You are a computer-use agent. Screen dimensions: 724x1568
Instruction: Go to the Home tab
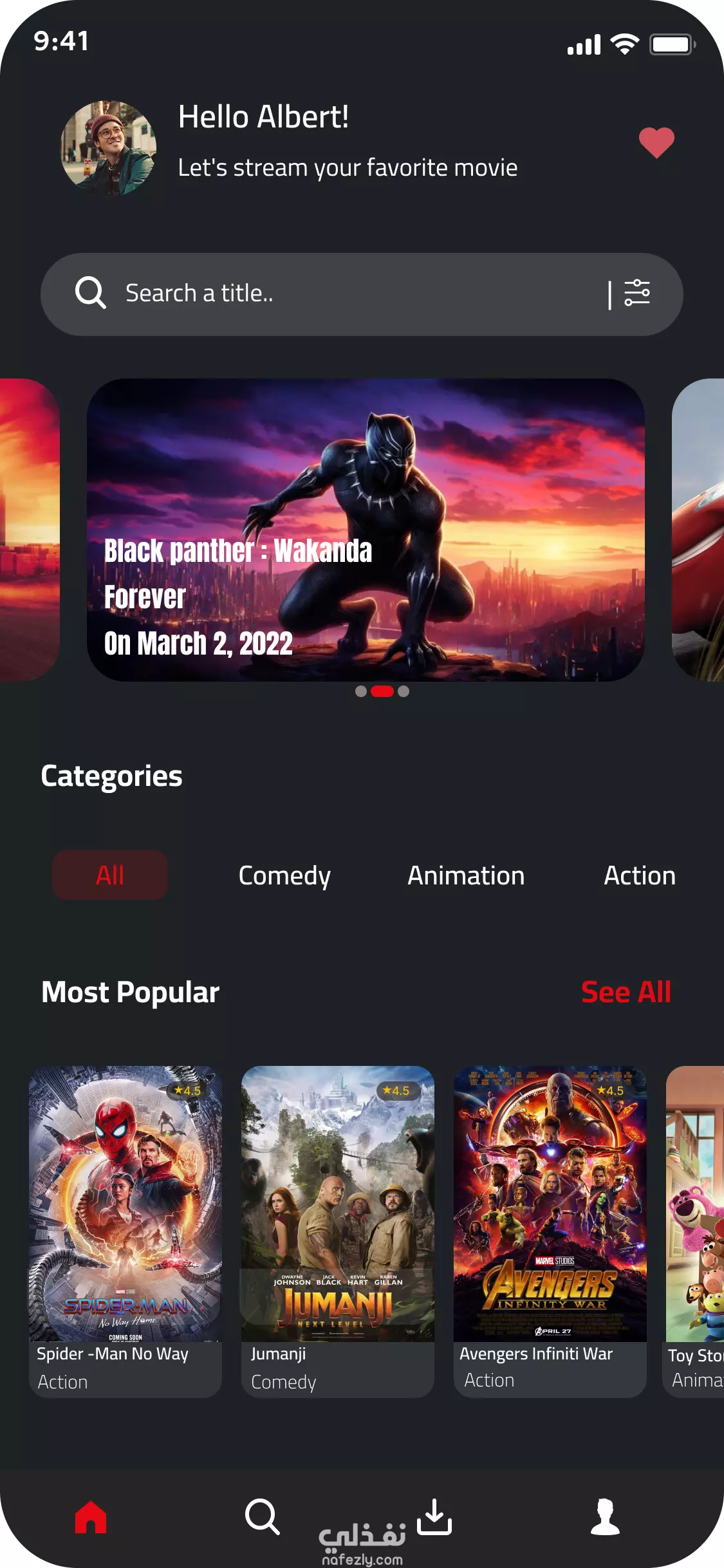tap(91, 1517)
